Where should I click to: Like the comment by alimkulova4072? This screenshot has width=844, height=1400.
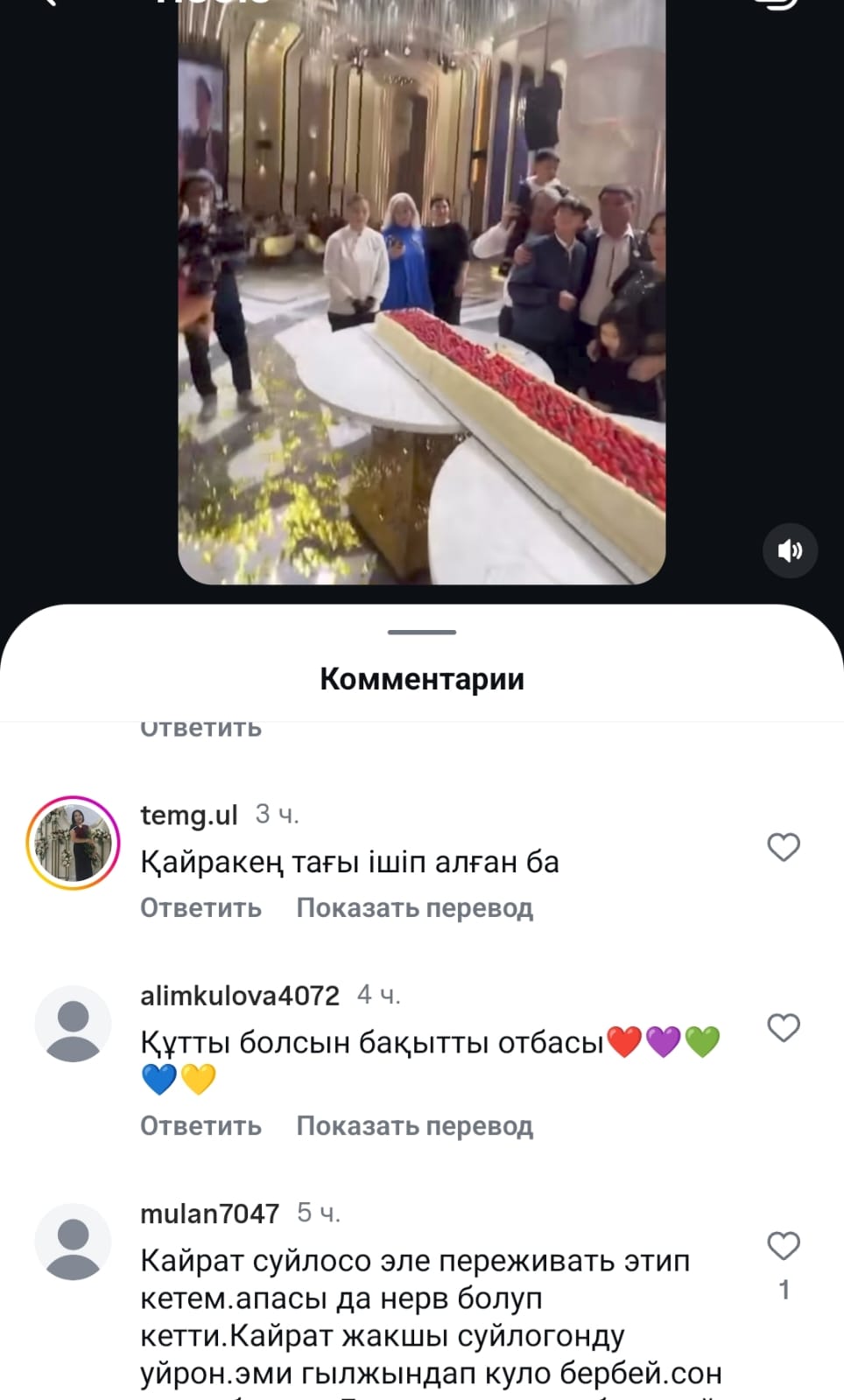784,1027
